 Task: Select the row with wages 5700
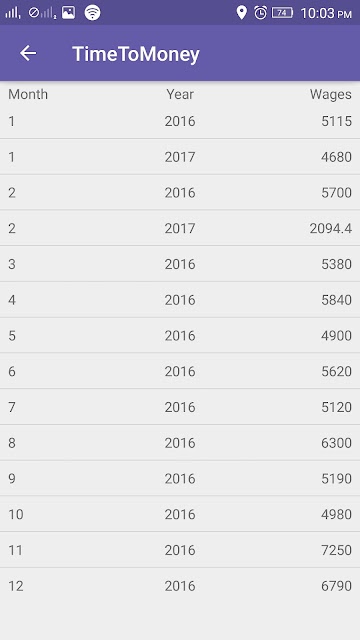pyautogui.click(x=180, y=192)
